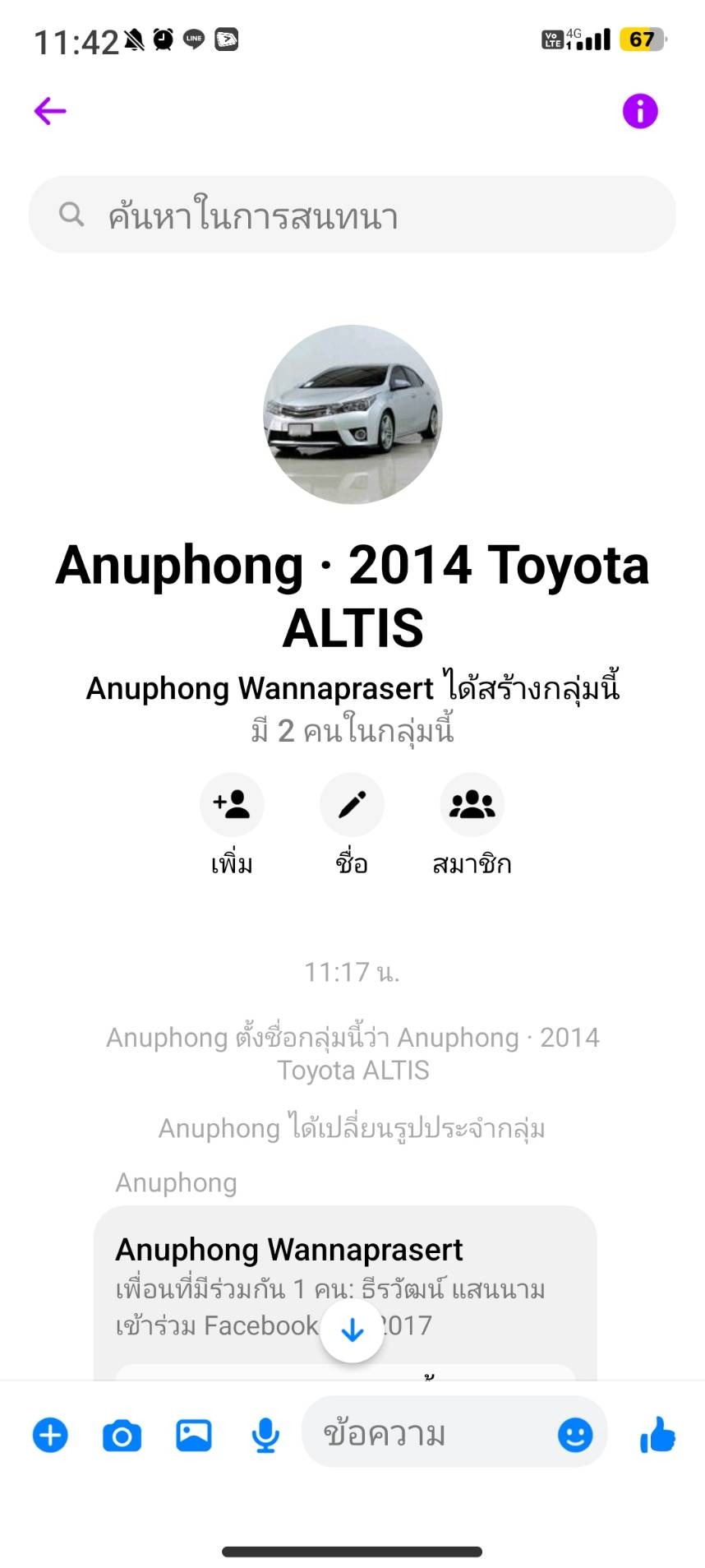This screenshot has height=1568, width=705.
Task: Add a person with the เพิ่ม button
Action: coord(232,805)
